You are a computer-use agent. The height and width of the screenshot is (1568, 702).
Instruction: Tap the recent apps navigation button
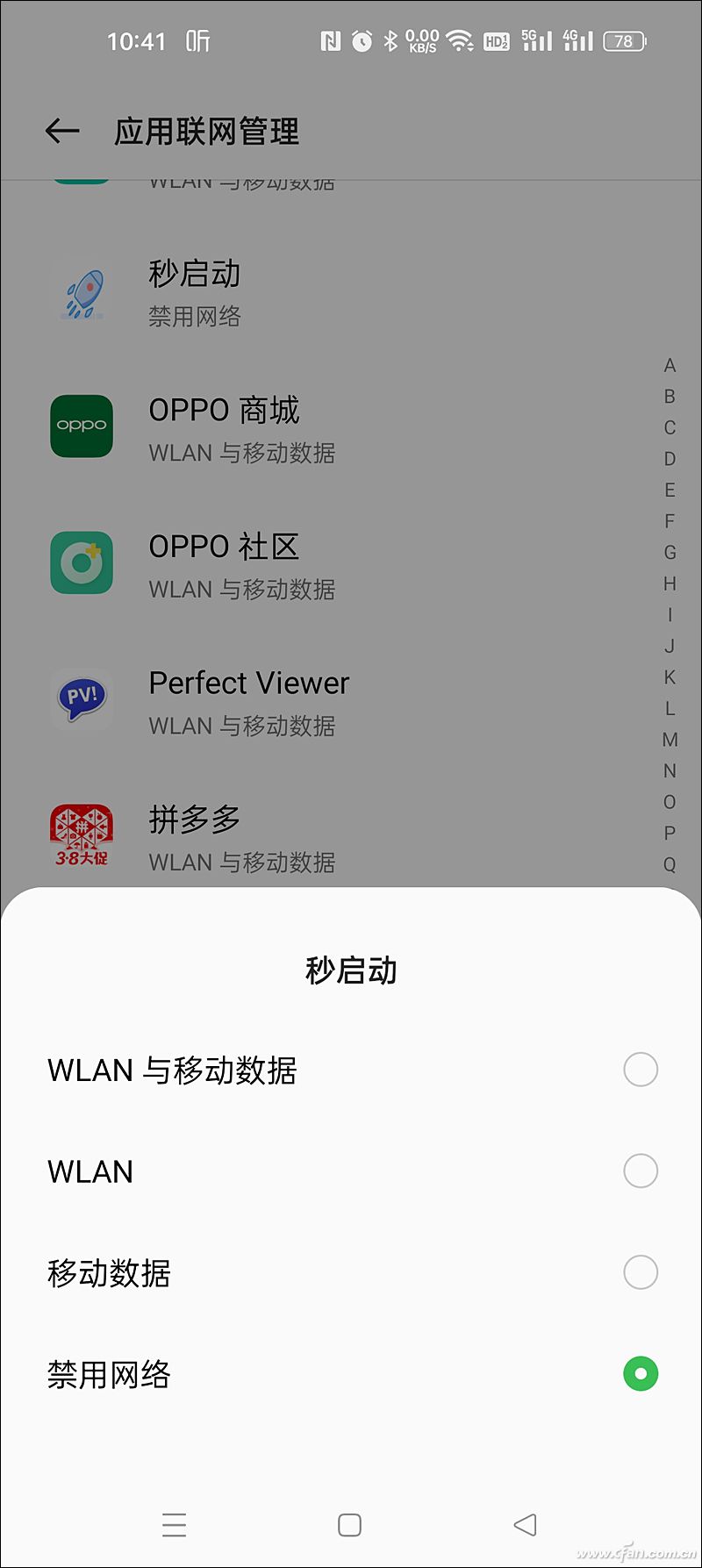(x=175, y=1525)
